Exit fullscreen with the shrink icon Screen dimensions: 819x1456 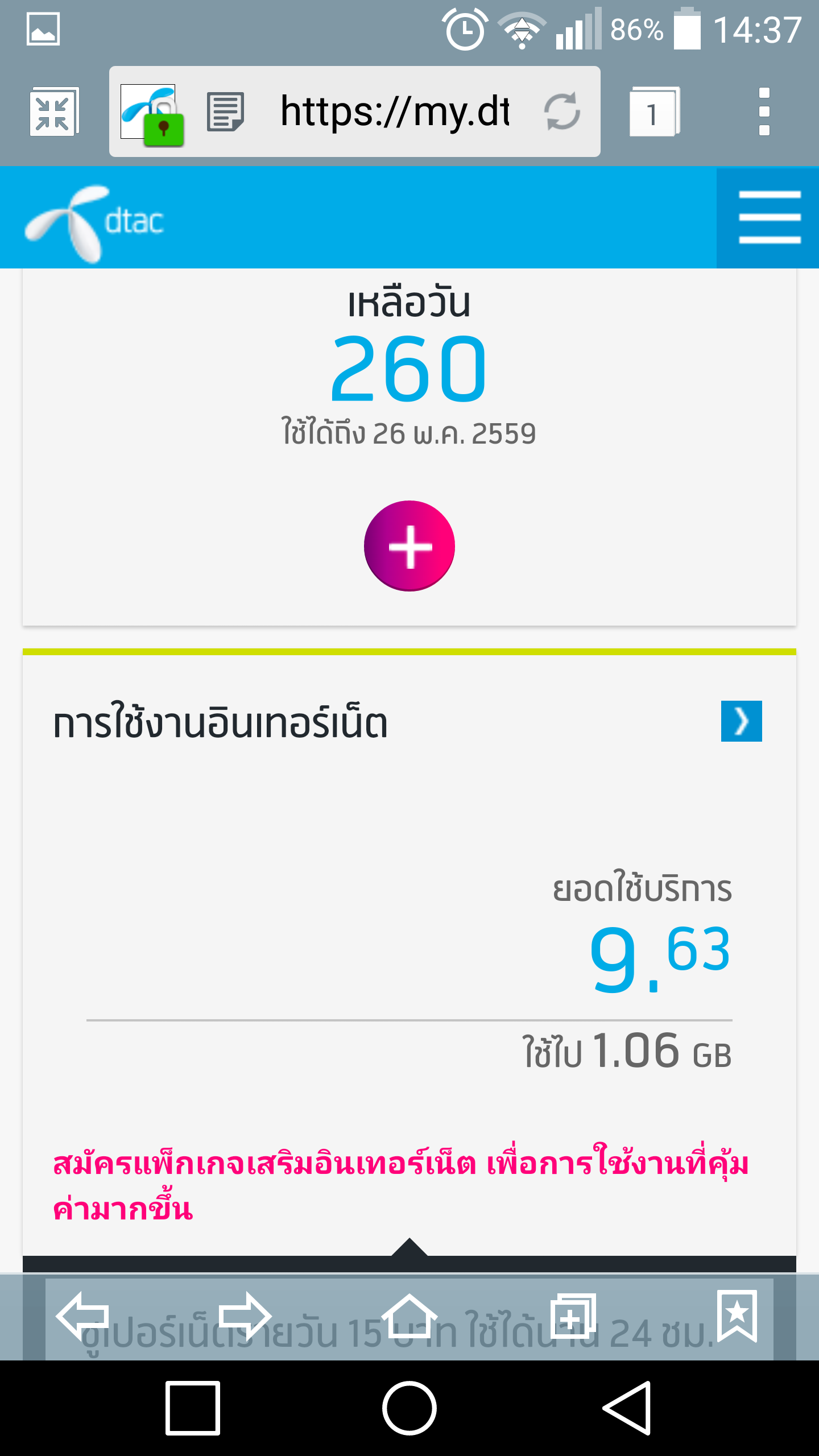click(x=54, y=111)
